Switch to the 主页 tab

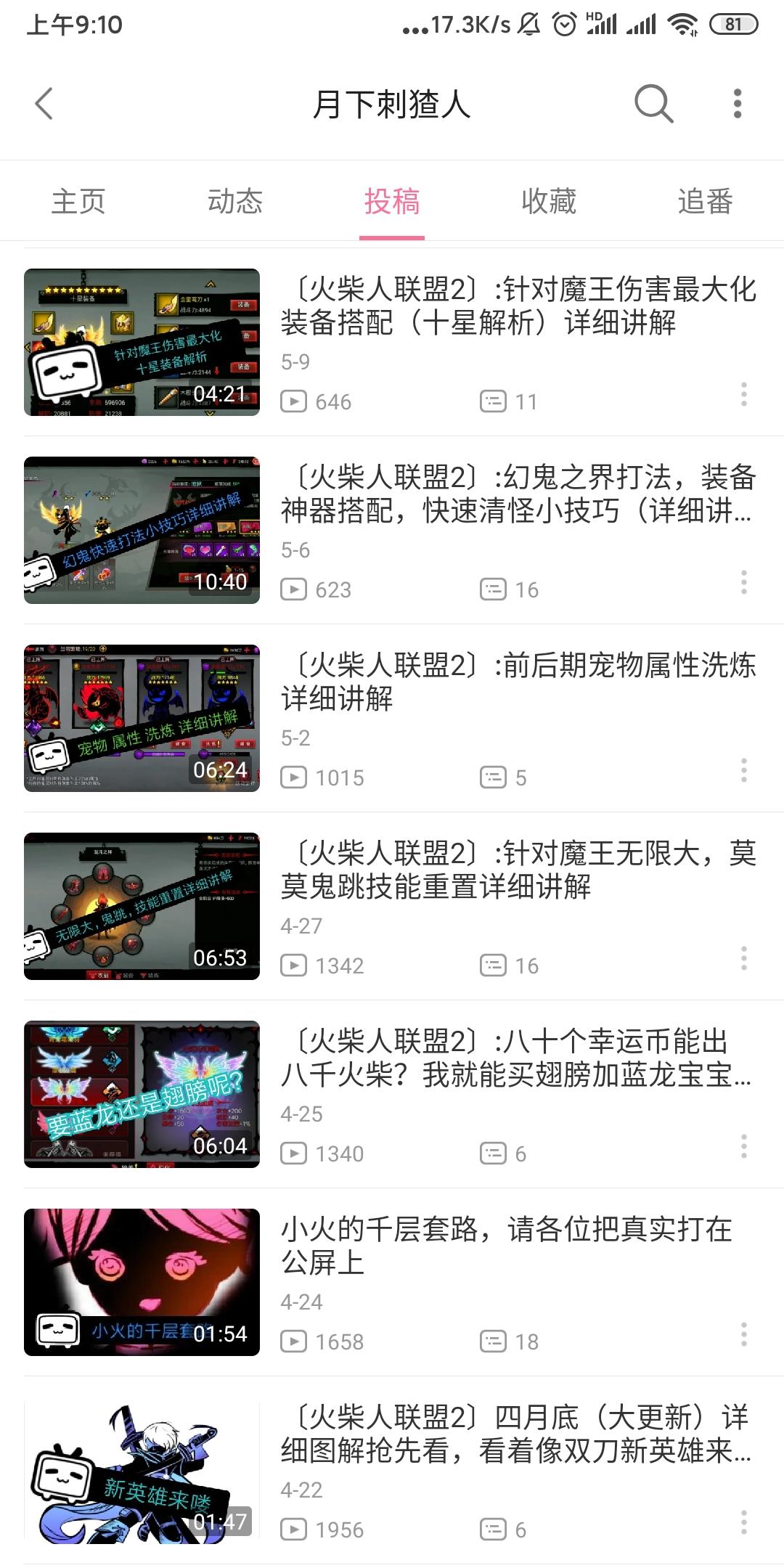pos(78,201)
